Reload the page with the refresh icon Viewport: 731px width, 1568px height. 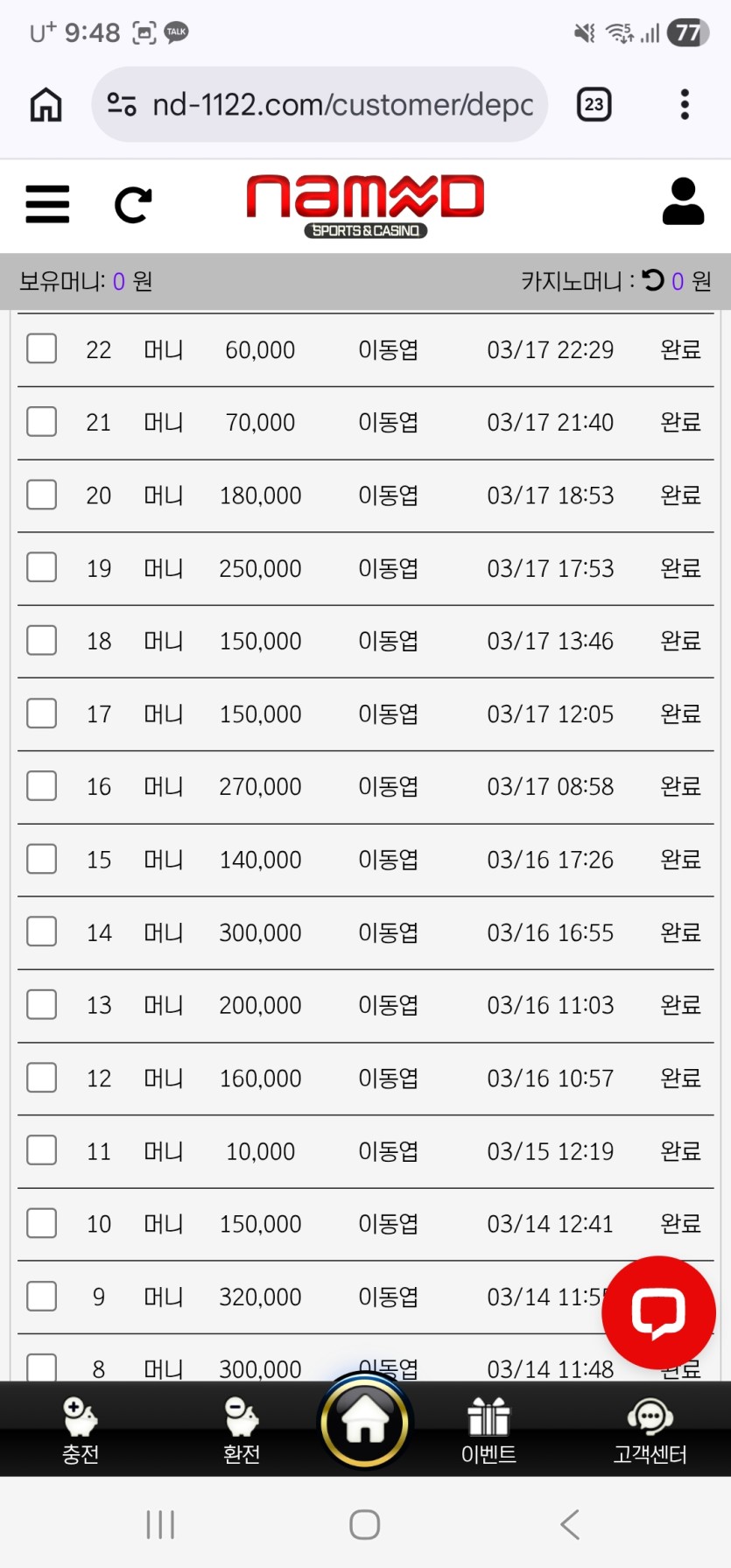[133, 205]
